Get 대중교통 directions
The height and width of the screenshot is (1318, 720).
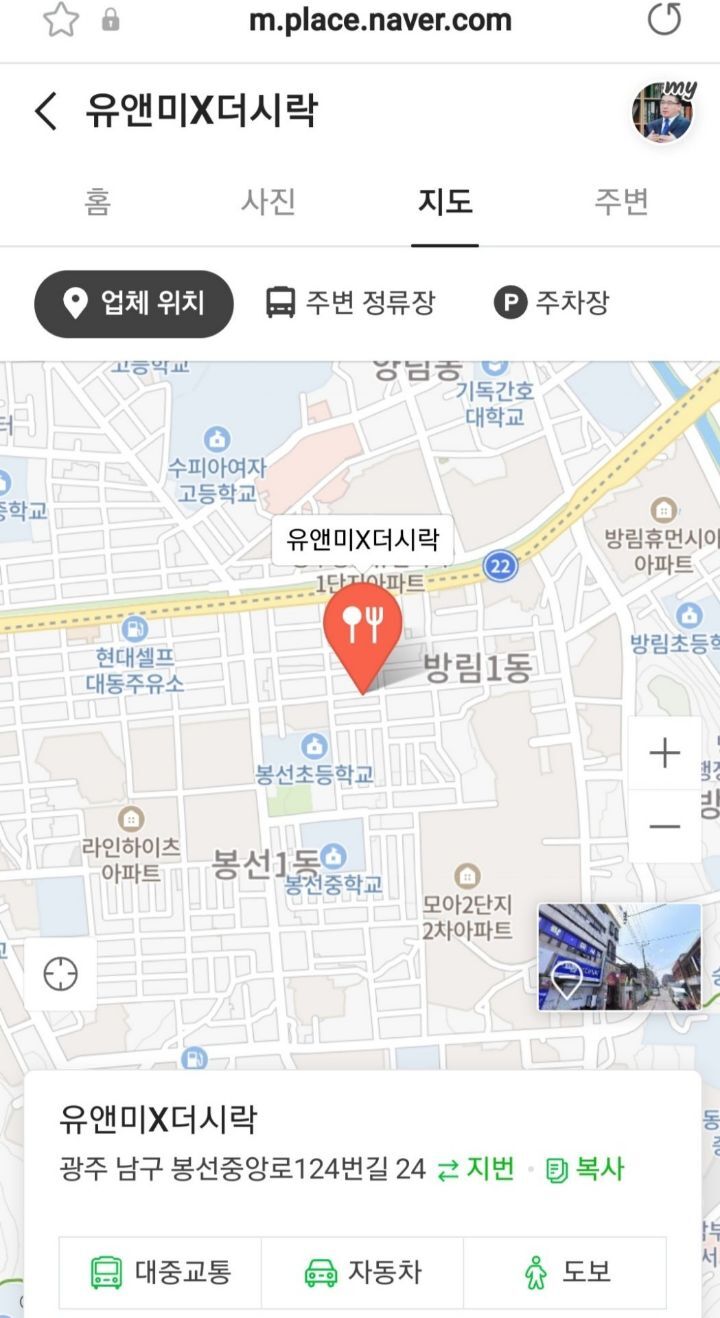161,1272
